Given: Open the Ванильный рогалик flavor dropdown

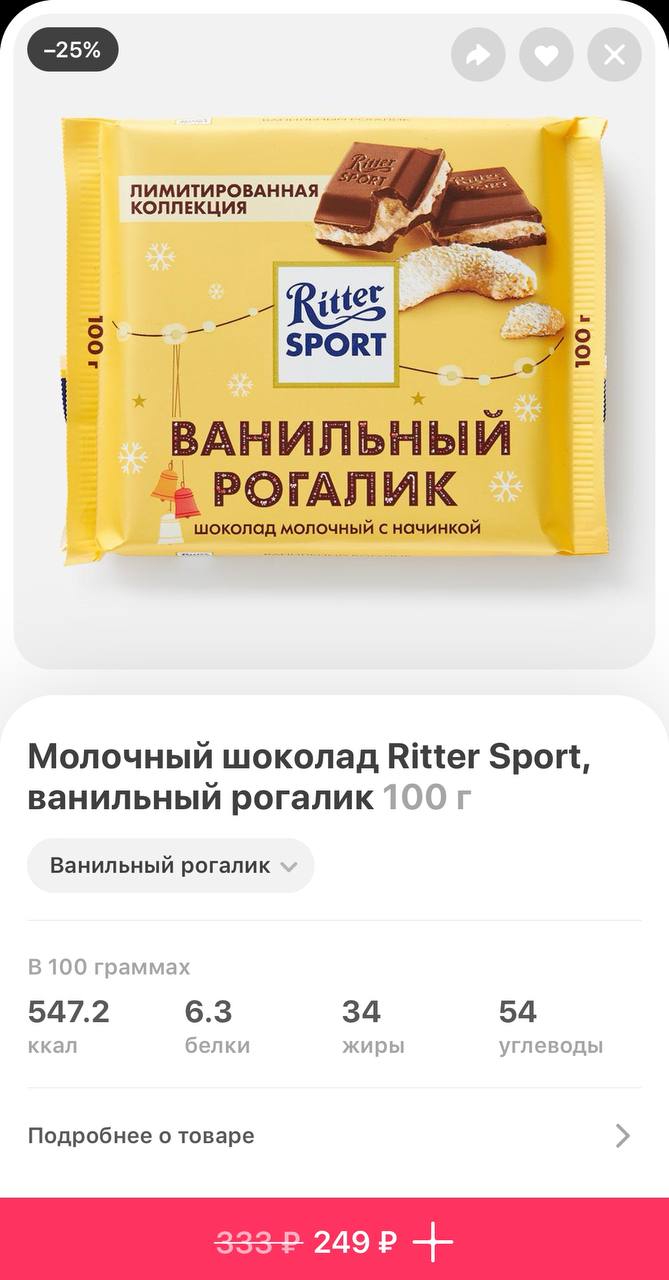Looking at the screenshot, I should tap(171, 865).
